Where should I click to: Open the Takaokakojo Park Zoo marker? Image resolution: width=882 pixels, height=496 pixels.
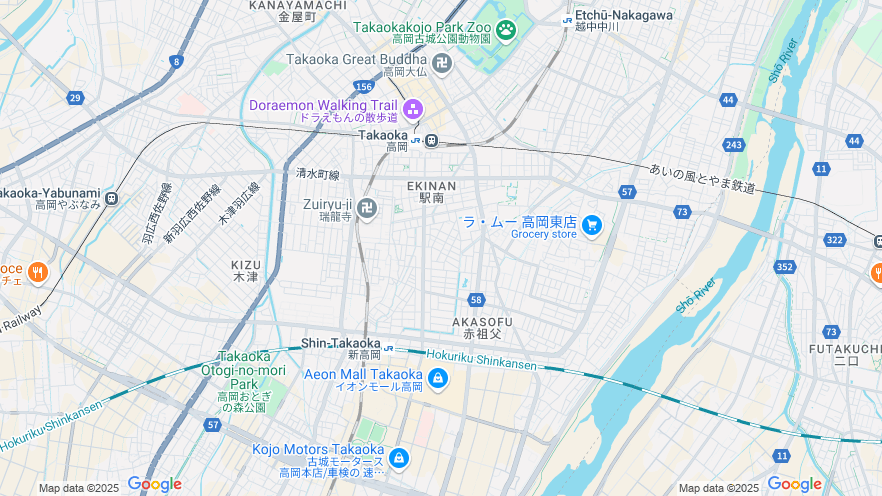coord(506,30)
